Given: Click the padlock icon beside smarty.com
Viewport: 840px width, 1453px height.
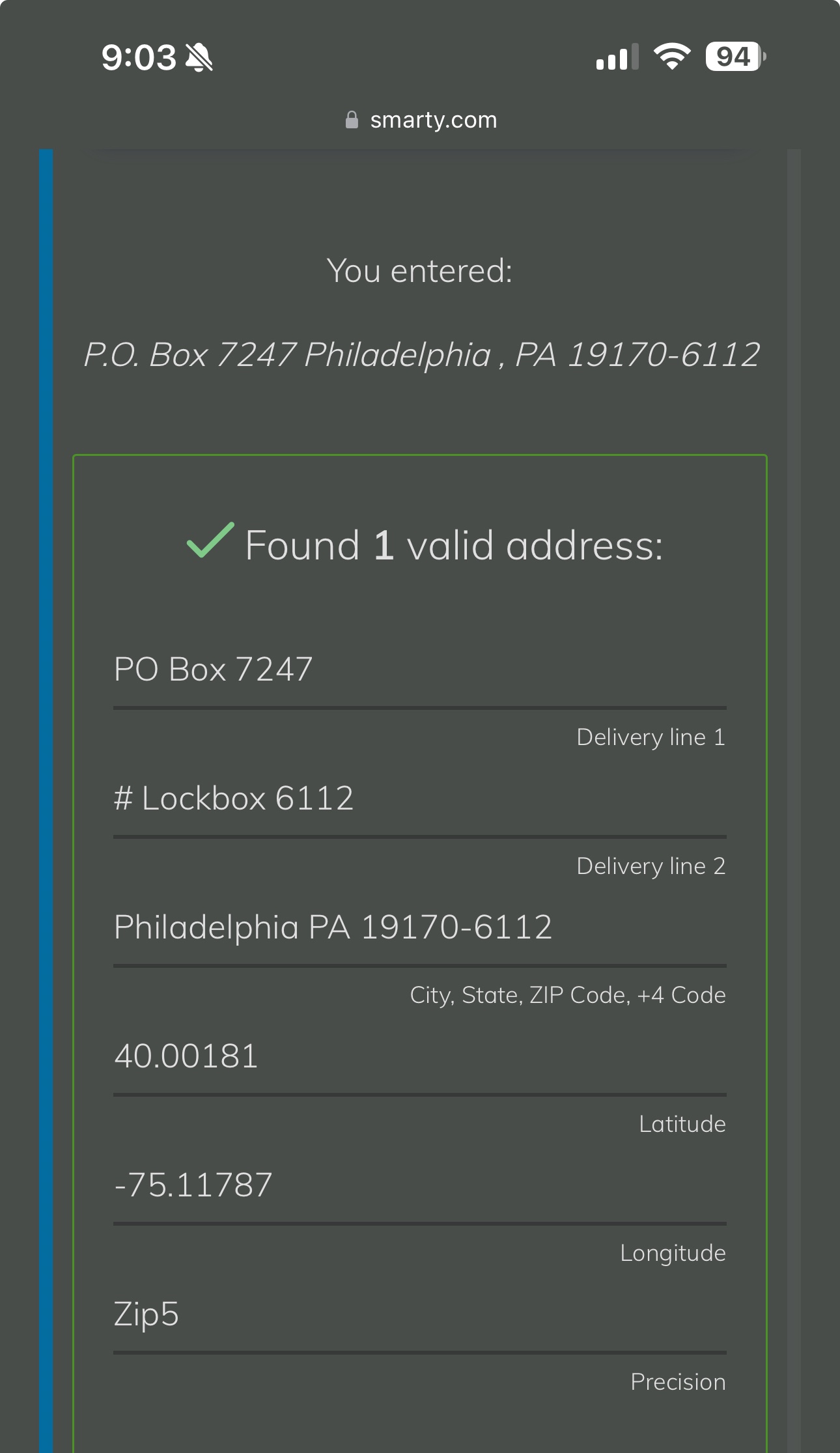Looking at the screenshot, I should (352, 119).
